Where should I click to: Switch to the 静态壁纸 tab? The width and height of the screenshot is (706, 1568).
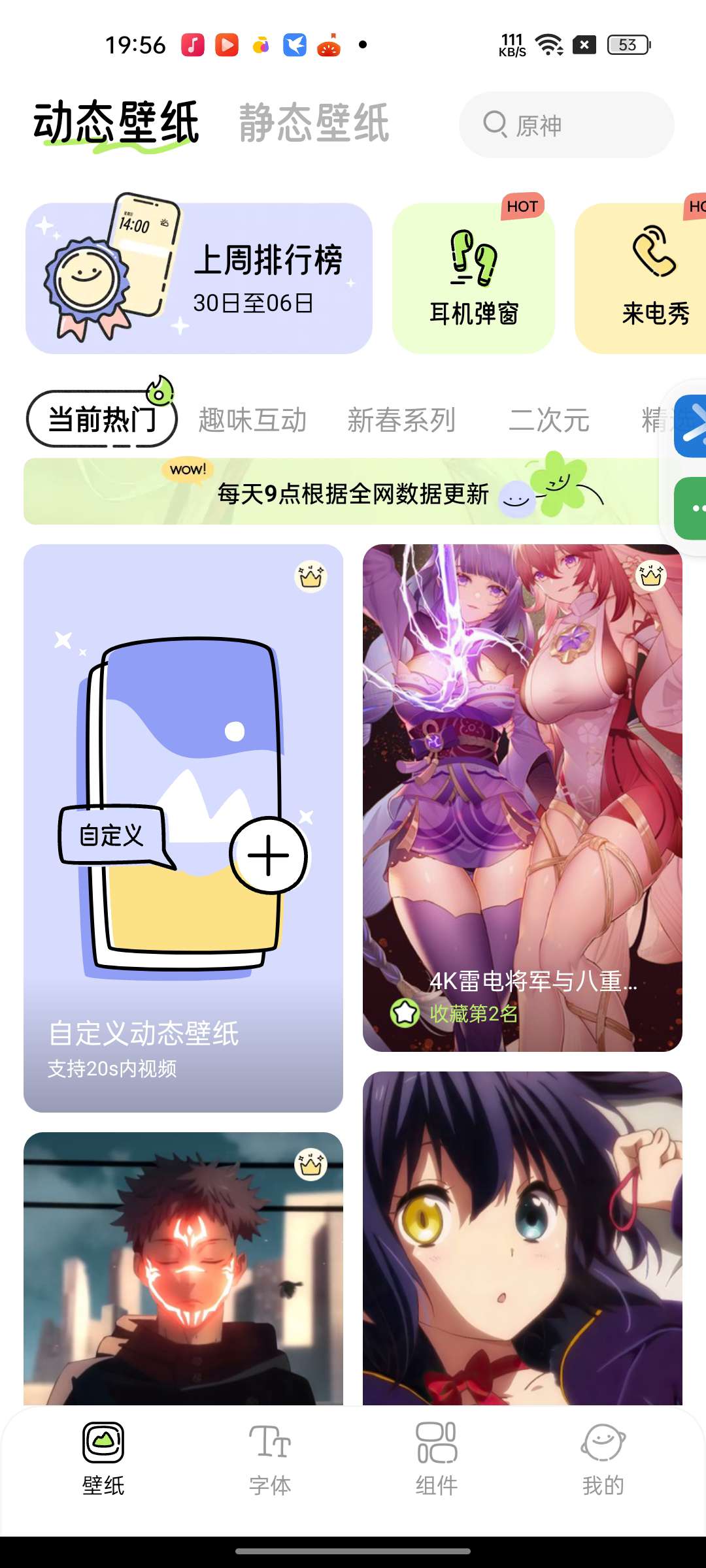point(314,123)
